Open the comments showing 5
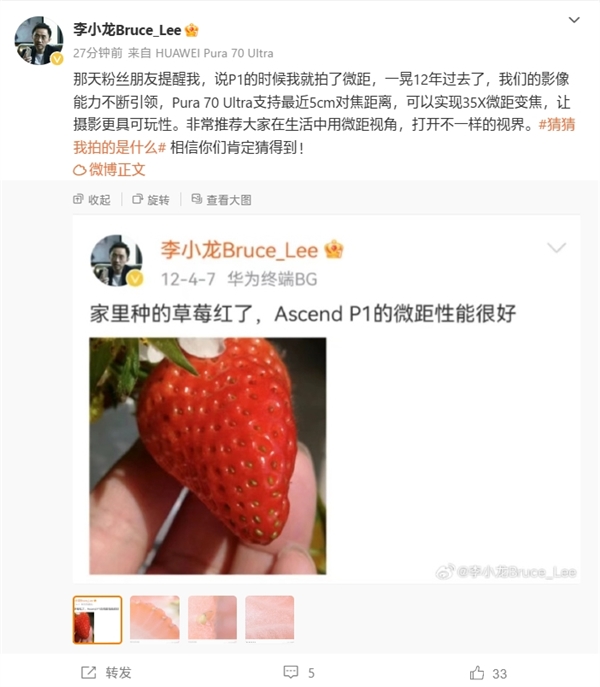600x687 pixels. click(x=299, y=672)
